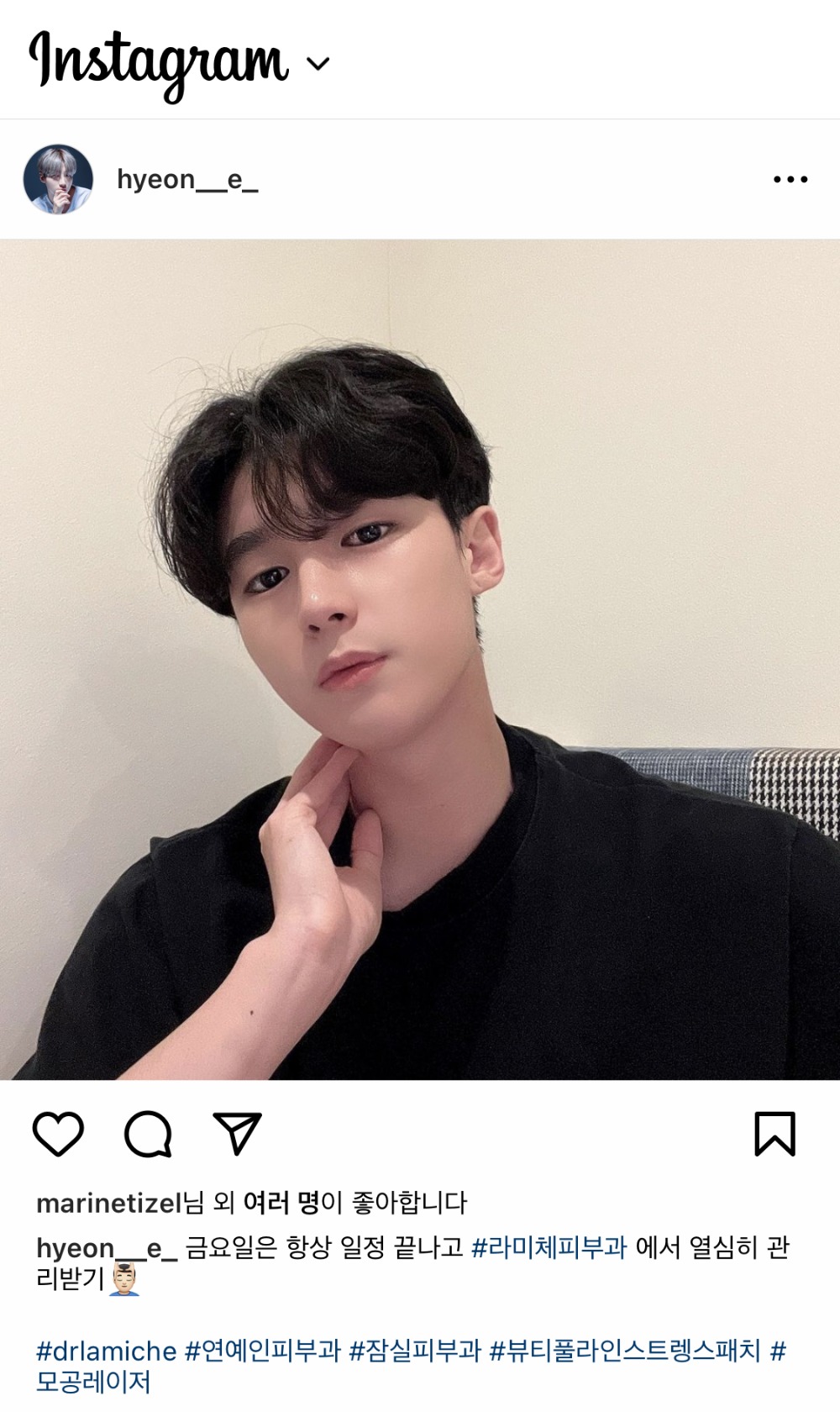Image resolution: width=840 pixels, height=1412 pixels.
Task: Open the Instagram feed dropdown
Action: coord(318,64)
